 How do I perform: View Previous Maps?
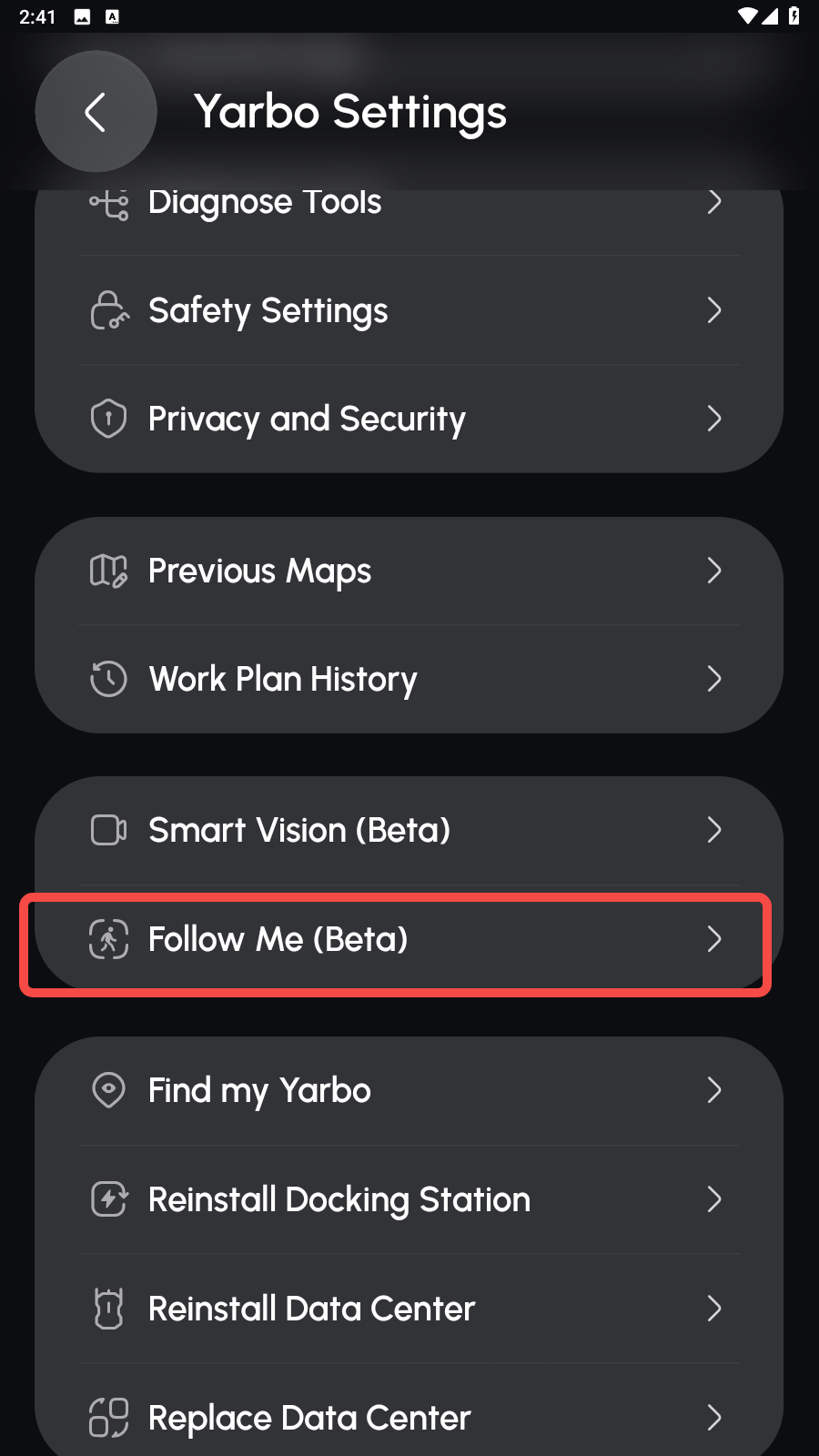[x=409, y=571]
